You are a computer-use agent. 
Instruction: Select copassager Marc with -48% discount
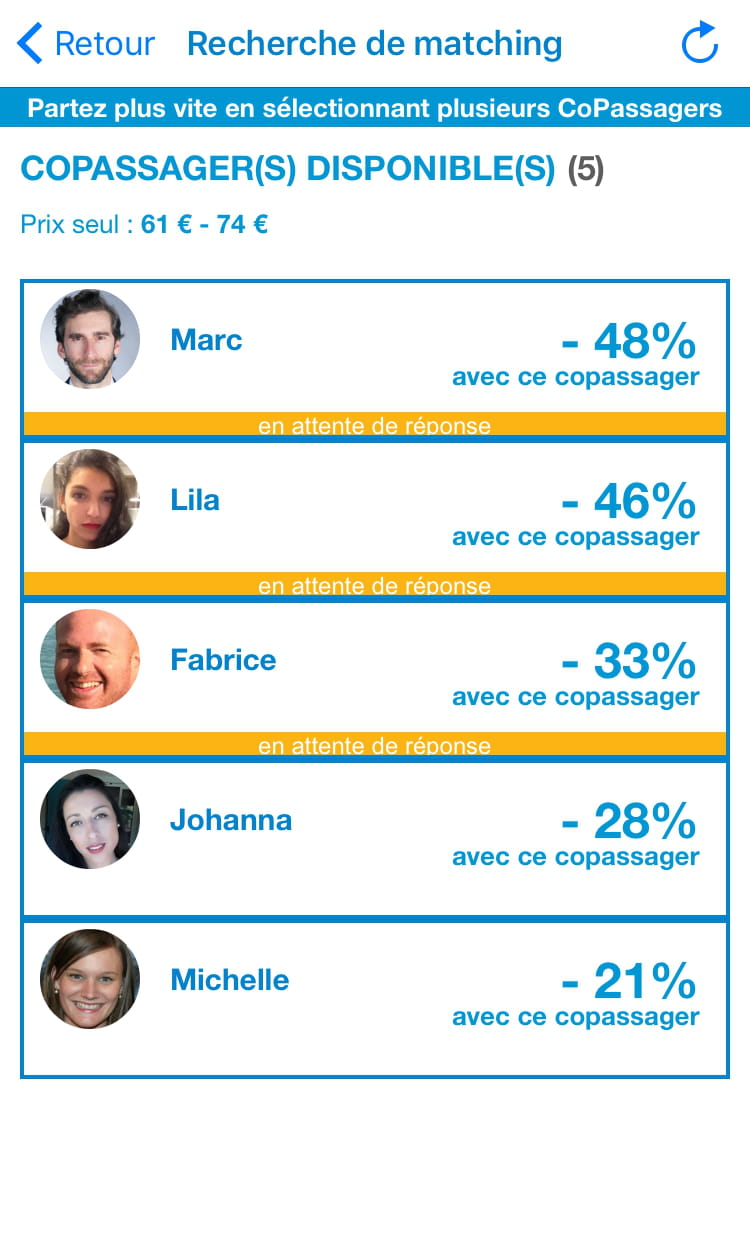point(375,359)
